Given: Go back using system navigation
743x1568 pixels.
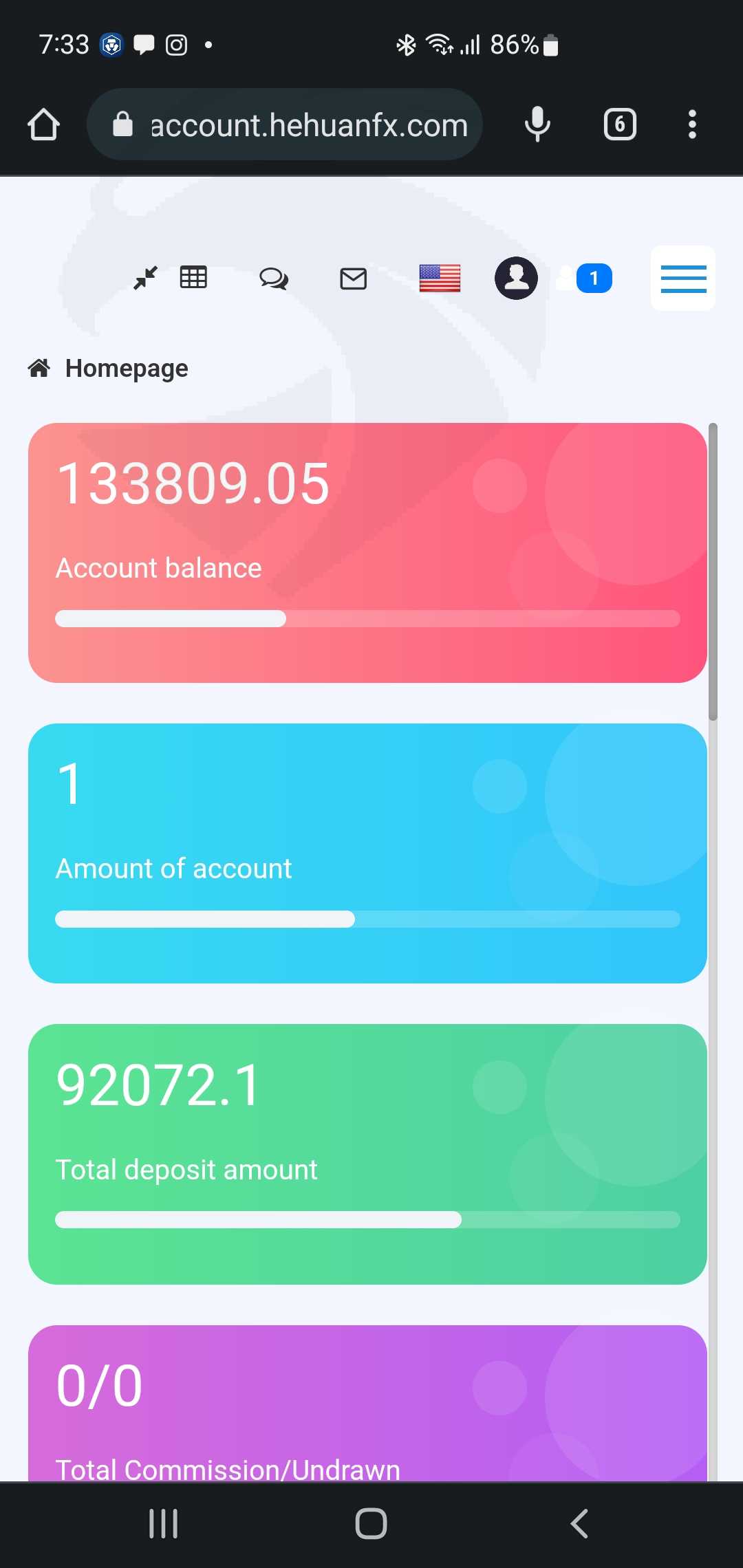Looking at the screenshot, I should point(579,1523).
